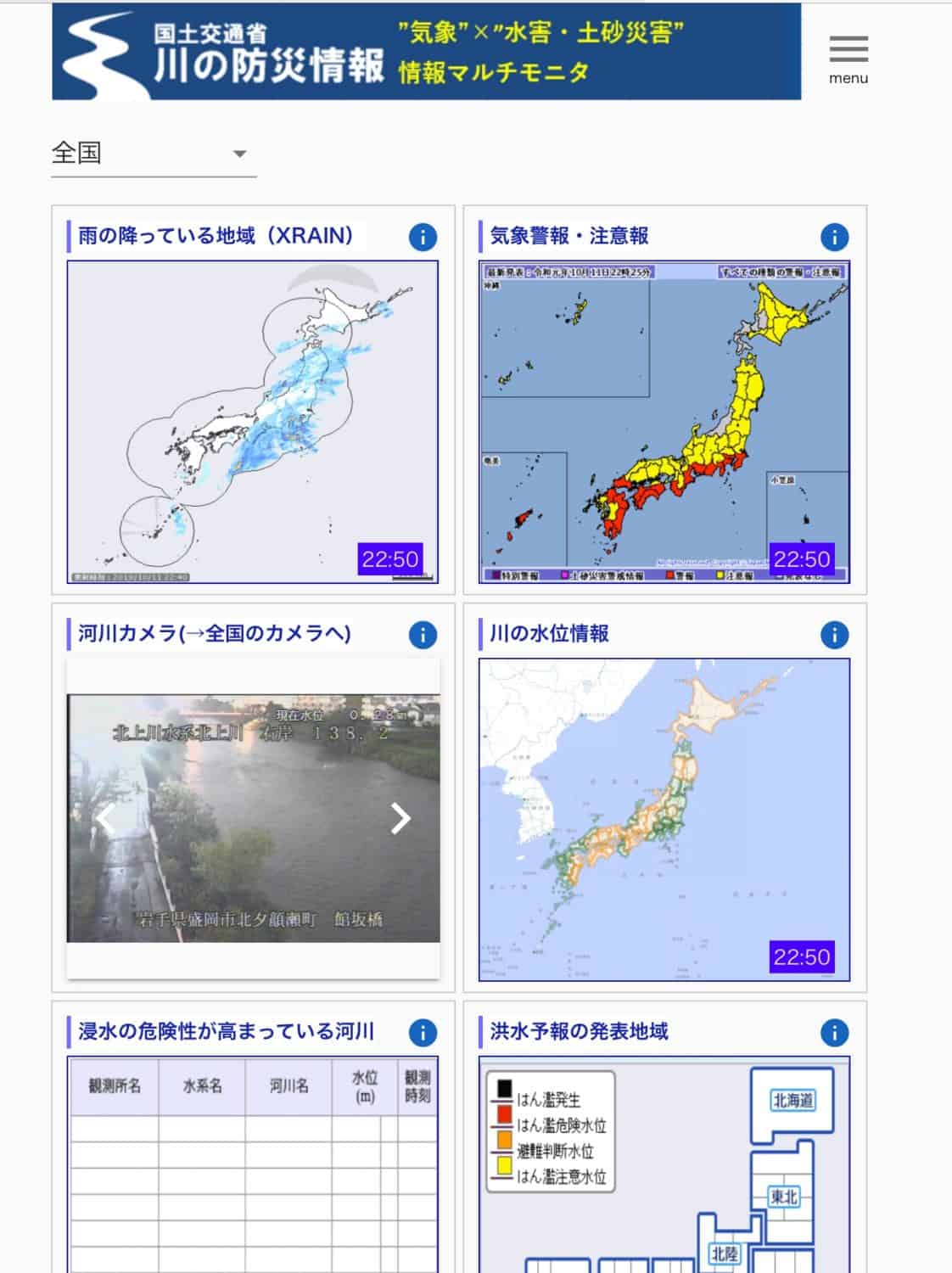Show previous river camera image
Screen dimensions: 952x1273
pyautogui.click(x=106, y=818)
